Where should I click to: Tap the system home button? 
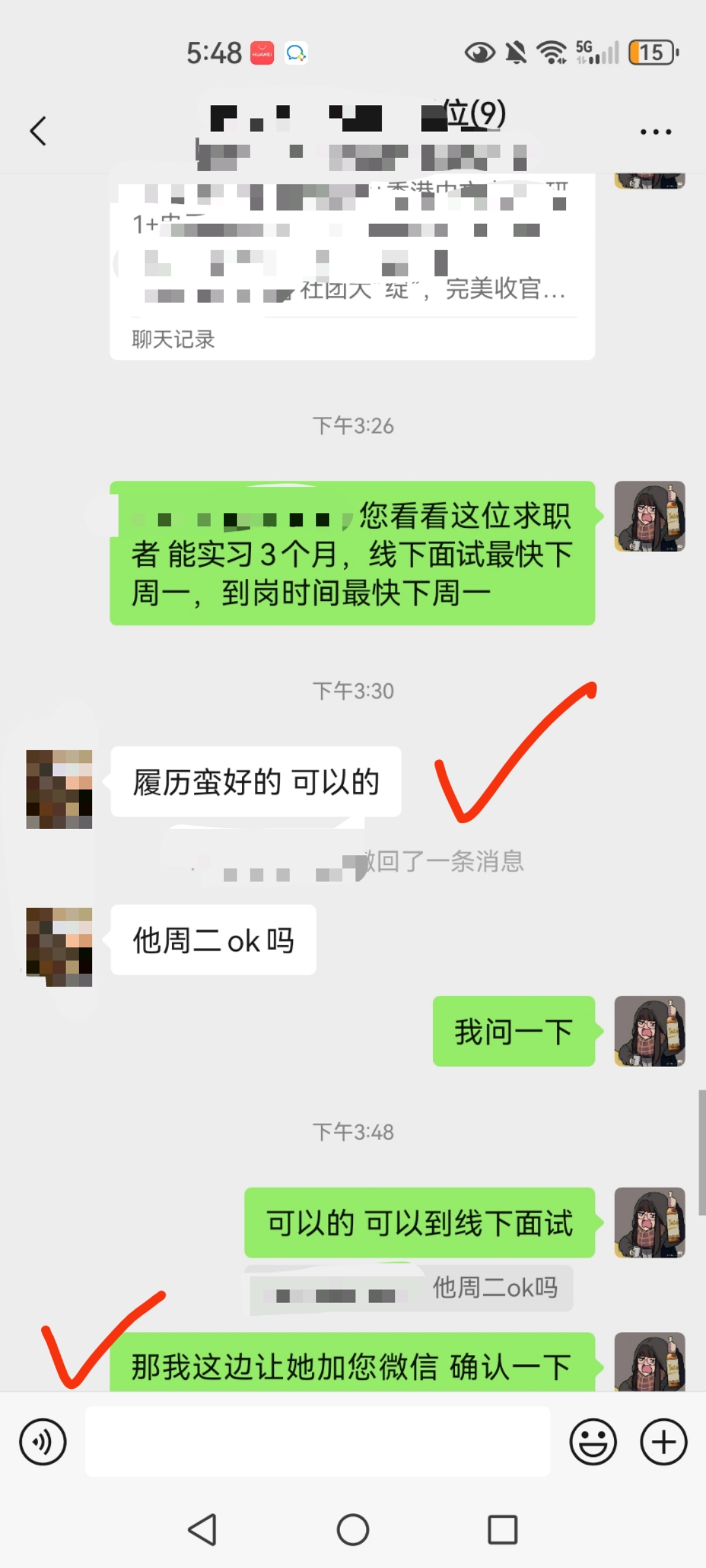coord(353,1529)
